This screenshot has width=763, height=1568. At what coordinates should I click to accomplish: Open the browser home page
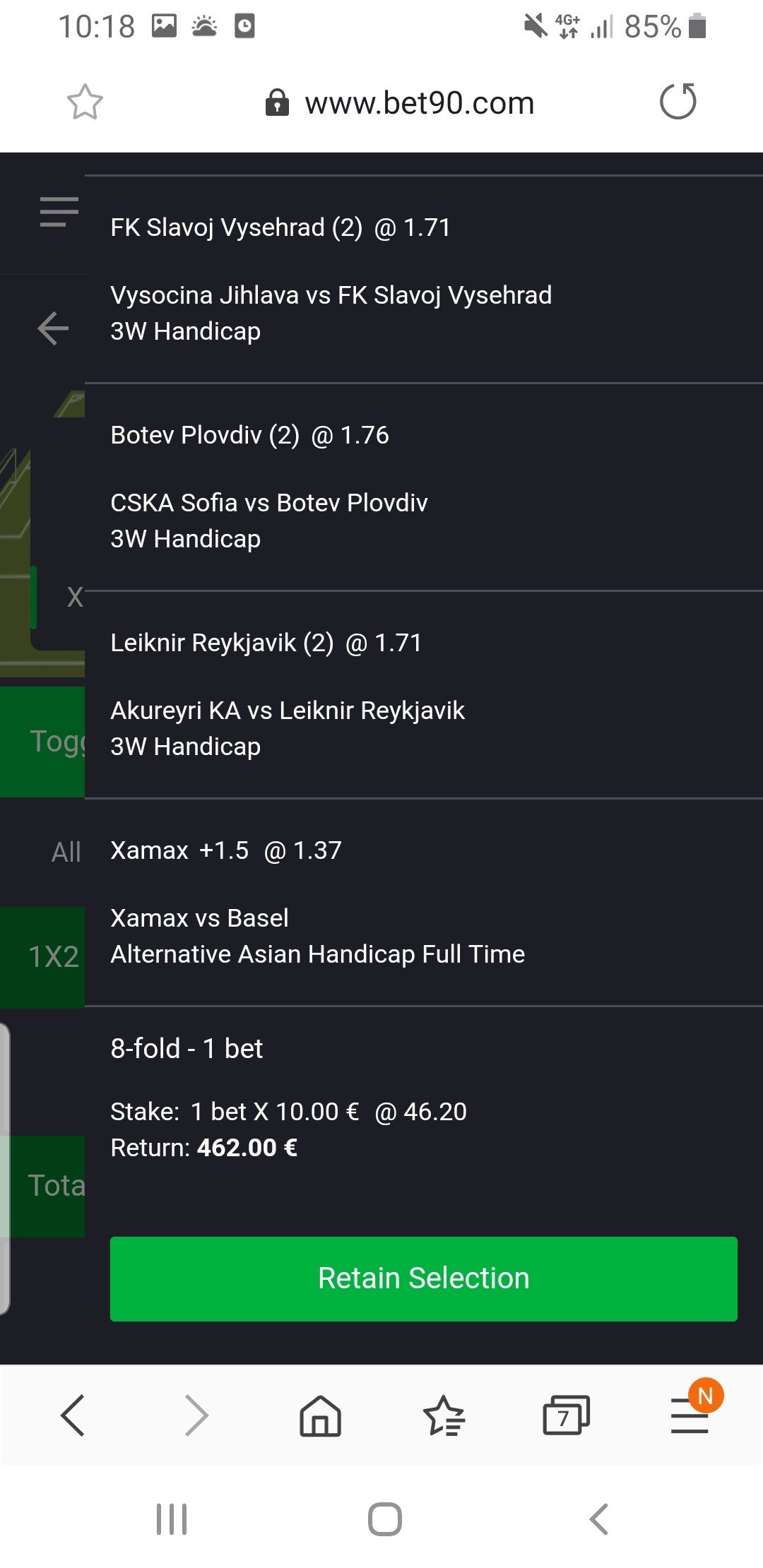pos(320,1415)
